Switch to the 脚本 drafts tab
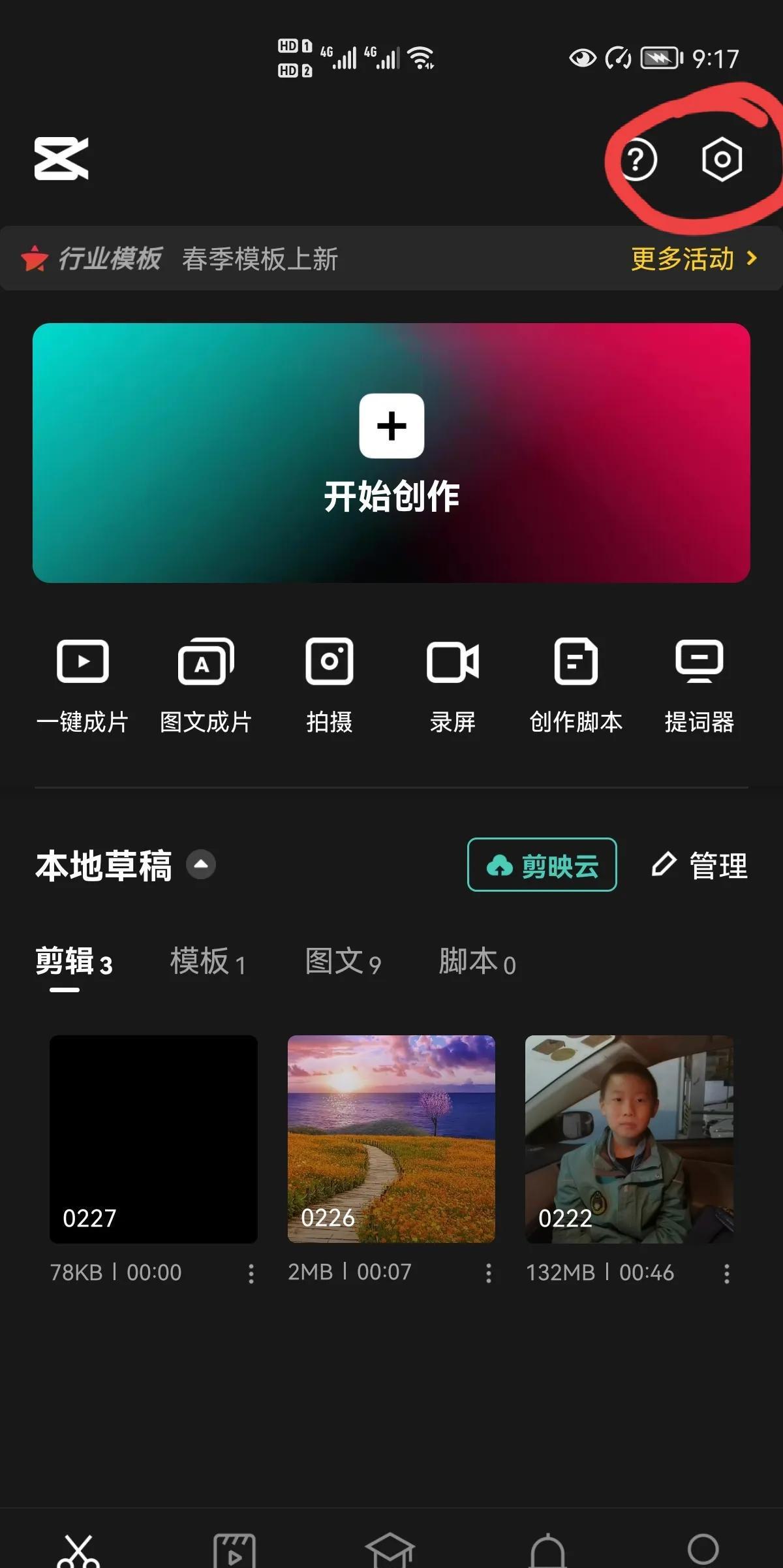Viewport: 783px width, 1568px height. (x=477, y=962)
